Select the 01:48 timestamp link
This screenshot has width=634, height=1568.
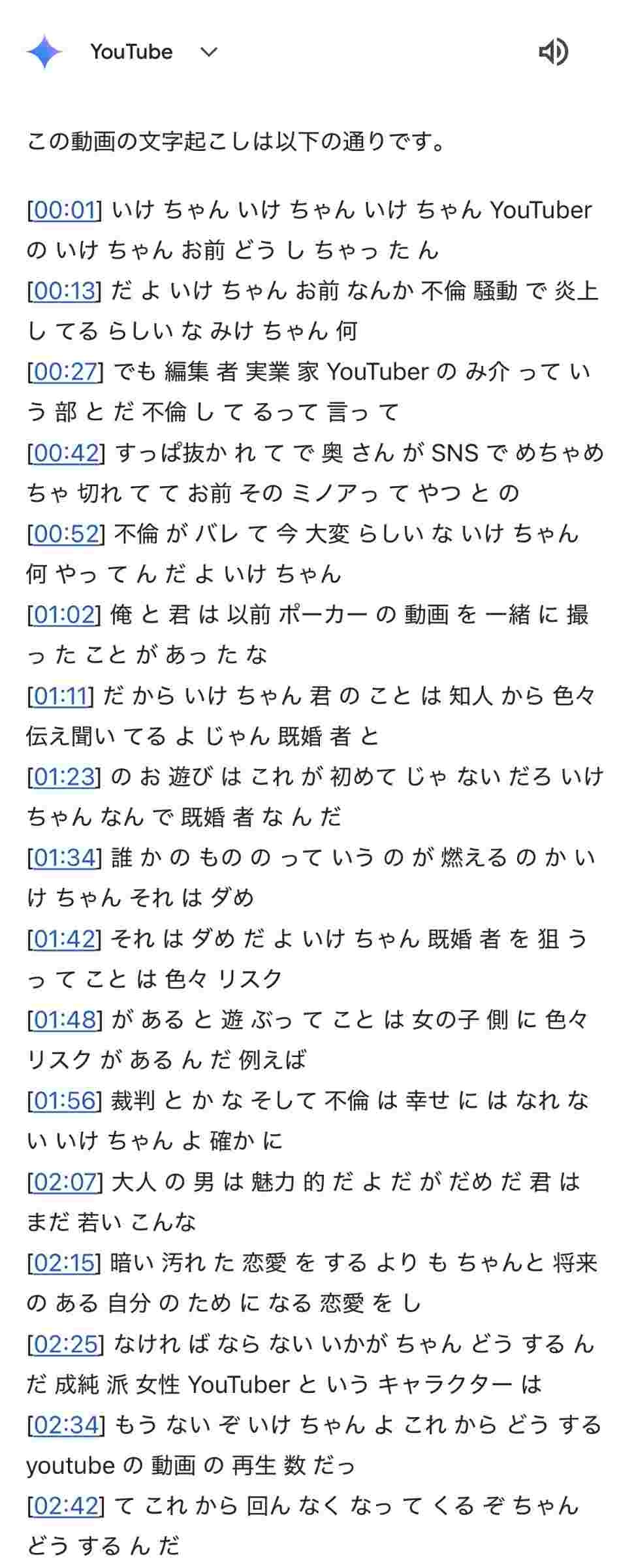pyautogui.click(x=65, y=1021)
